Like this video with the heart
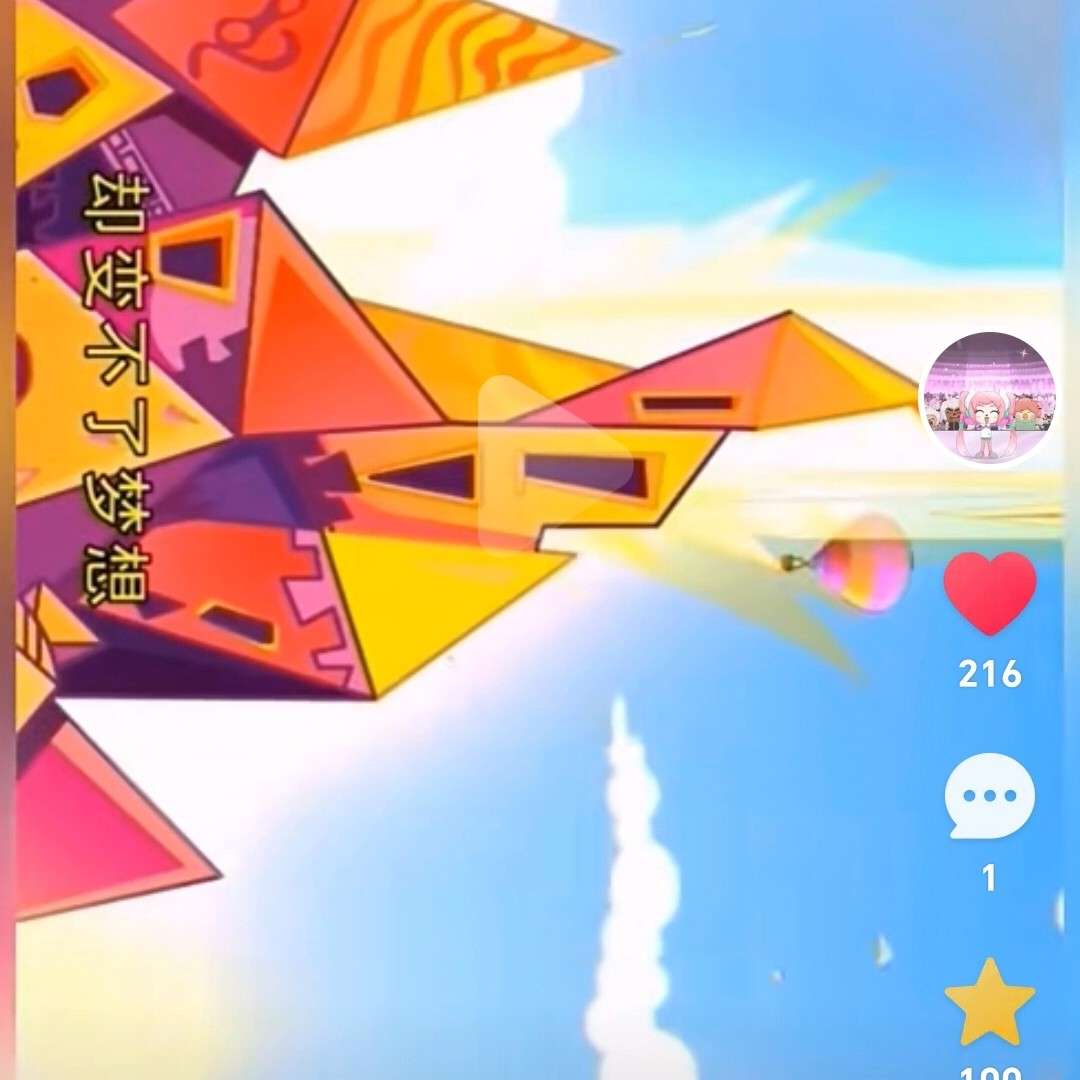Image resolution: width=1080 pixels, height=1080 pixels. click(x=989, y=592)
